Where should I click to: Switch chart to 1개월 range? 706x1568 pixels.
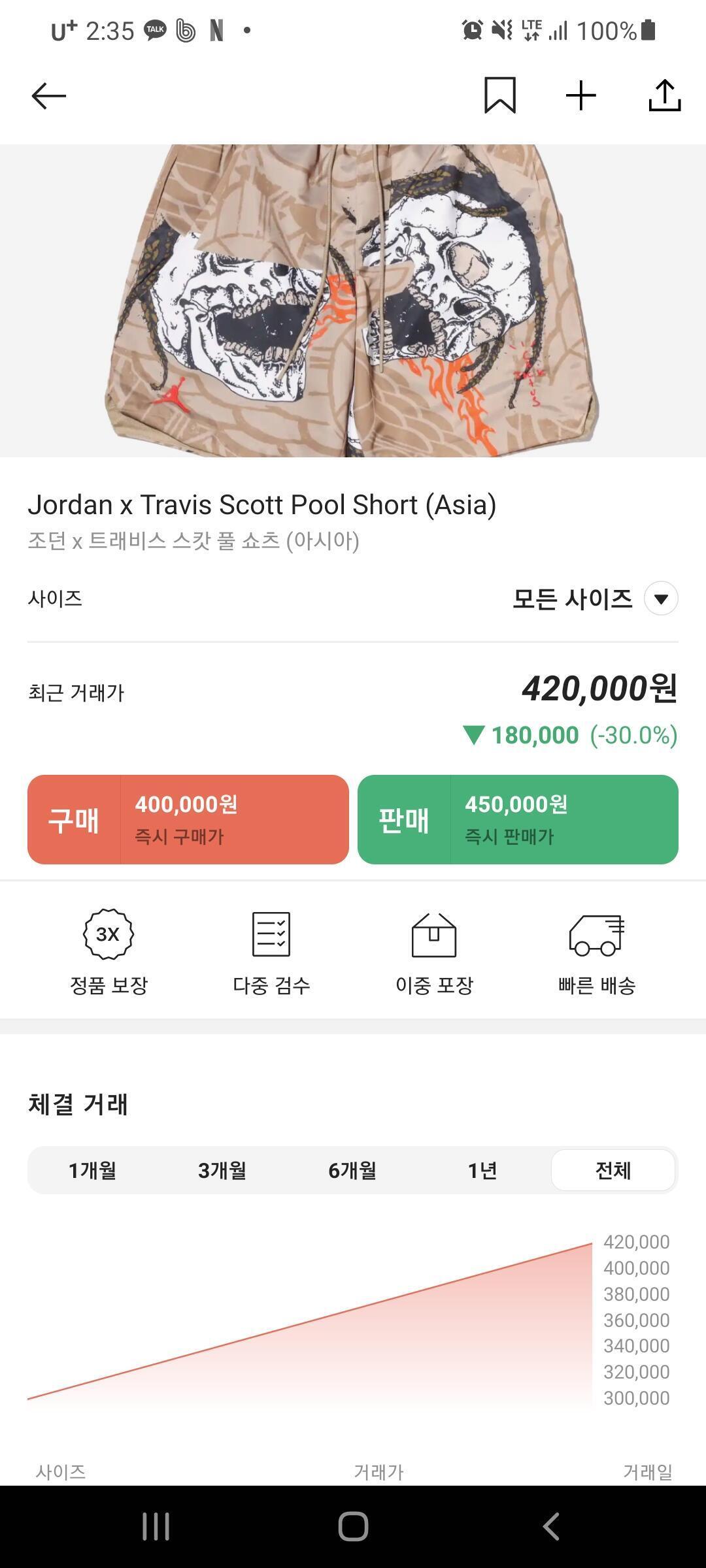click(x=92, y=1170)
